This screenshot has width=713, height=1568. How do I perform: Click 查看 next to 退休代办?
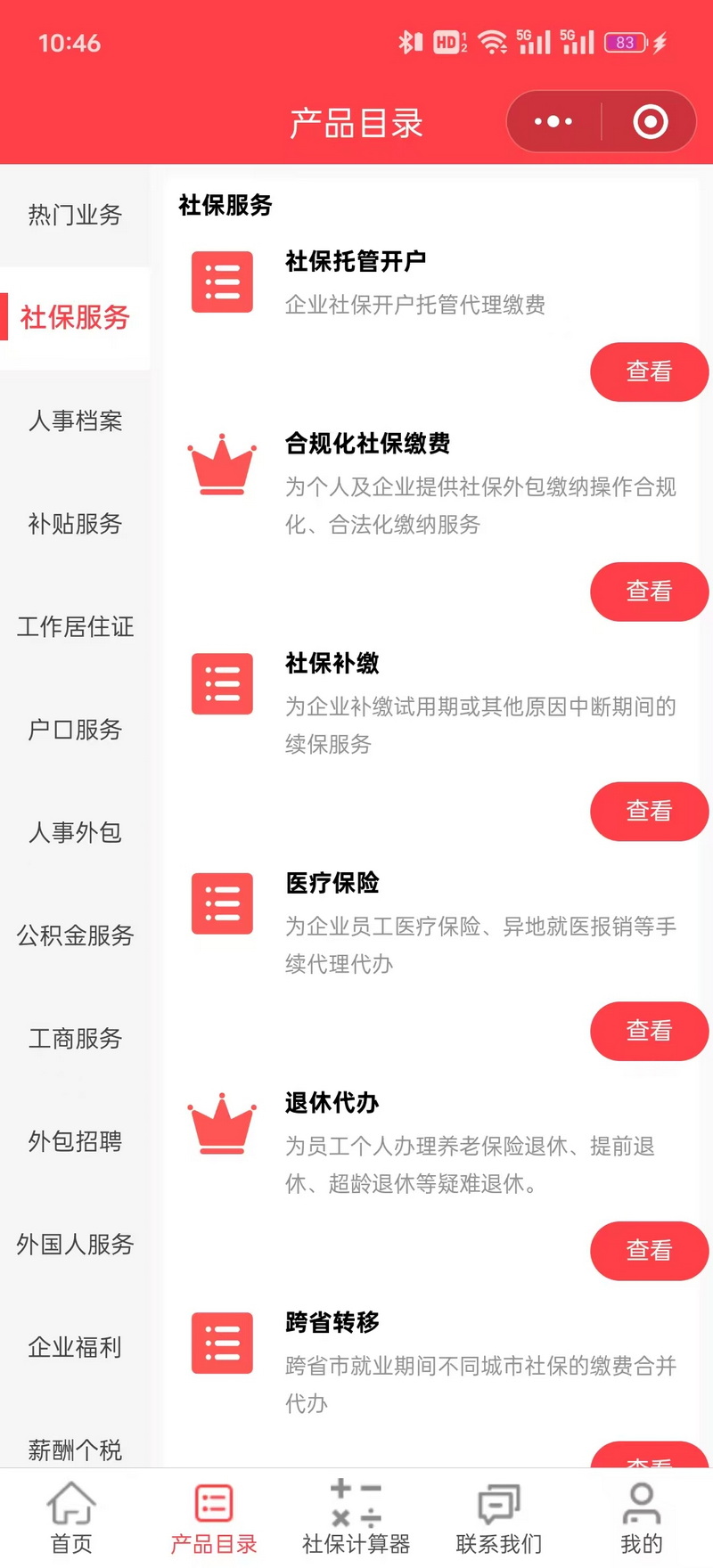click(x=649, y=1251)
